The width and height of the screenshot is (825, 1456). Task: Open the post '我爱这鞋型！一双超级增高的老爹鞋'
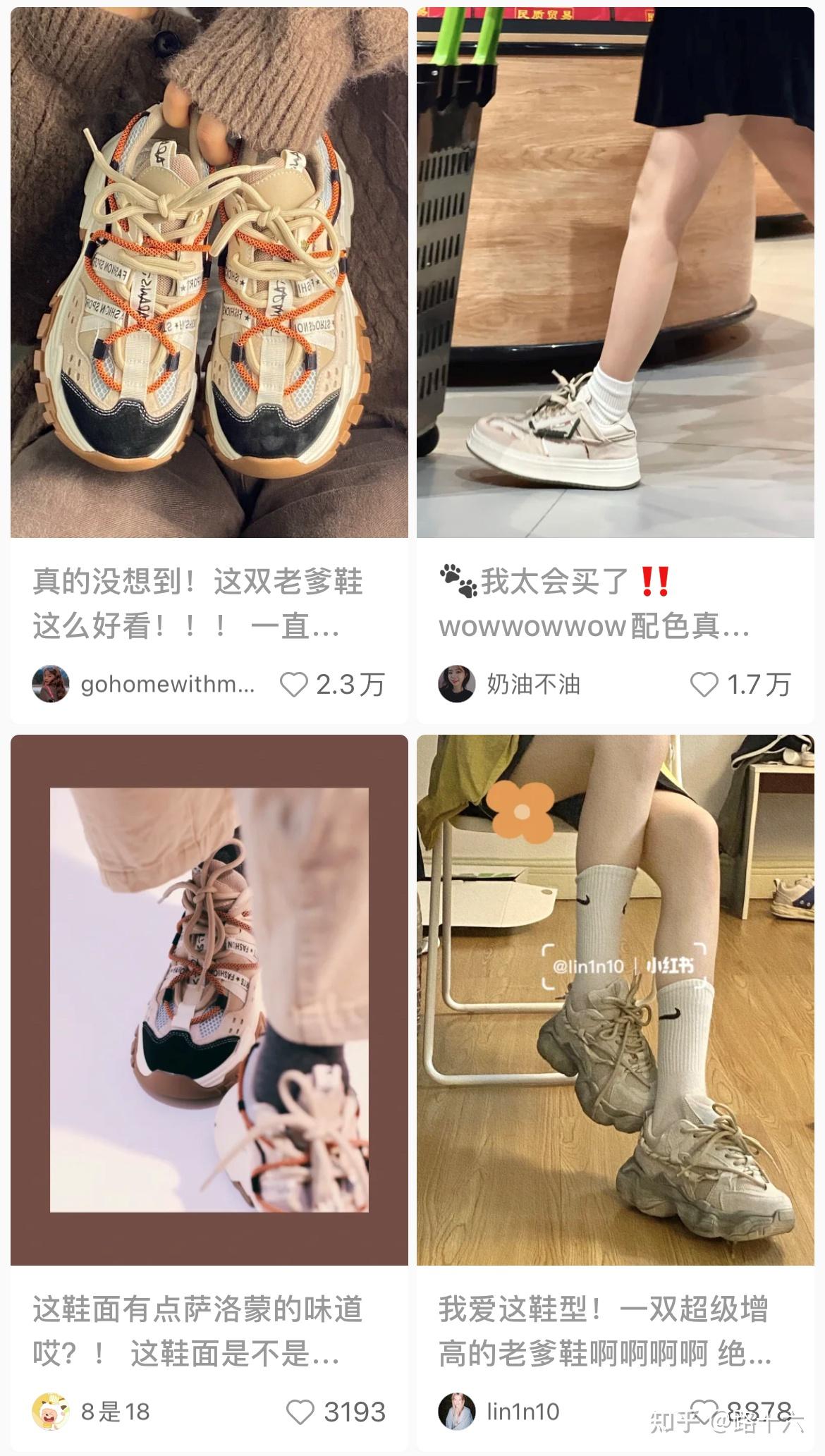[615, 1000]
